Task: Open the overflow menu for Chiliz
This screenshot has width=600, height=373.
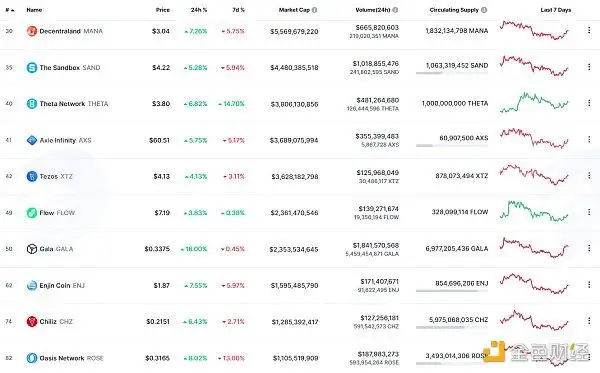Action: tap(589, 321)
